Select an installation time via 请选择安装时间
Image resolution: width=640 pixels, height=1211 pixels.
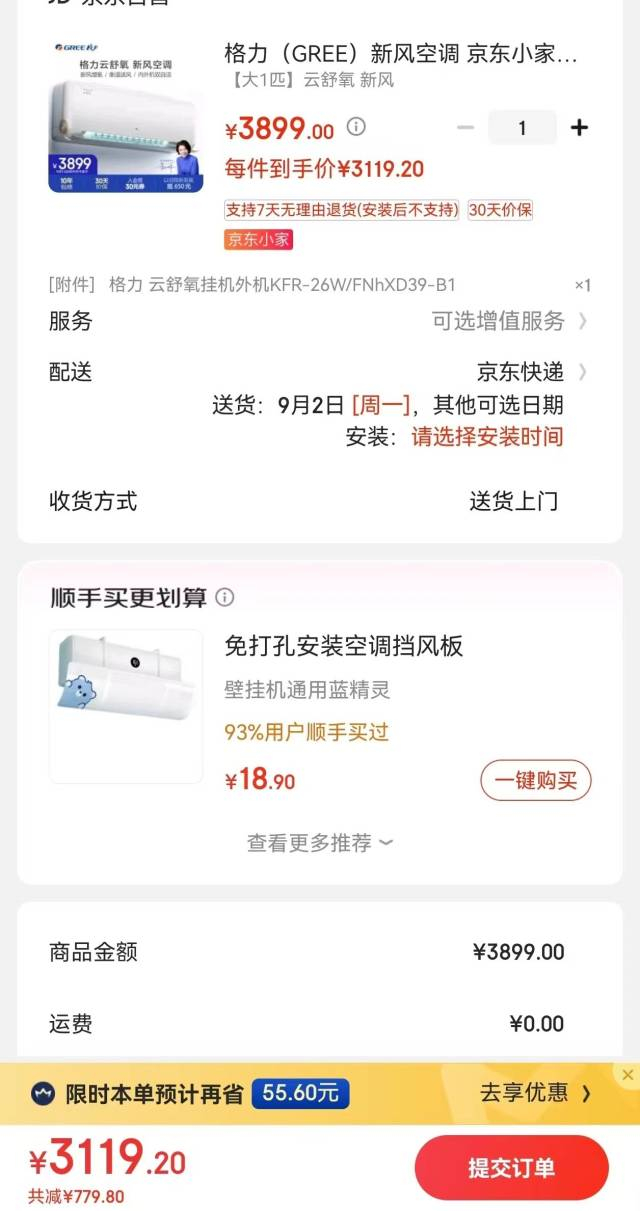[x=487, y=437]
